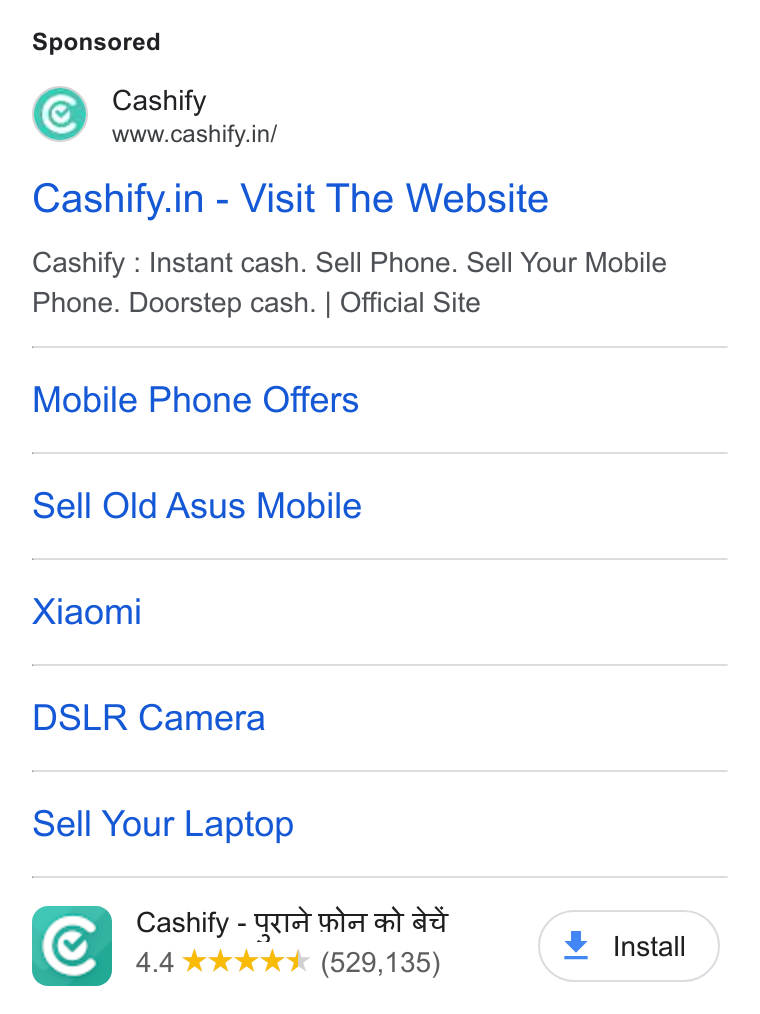Image resolution: width=760 pixels, height=1014 pixels.
Task: Open the Sell Your Laptop sitelink
Action: click(x=163, y=825)
